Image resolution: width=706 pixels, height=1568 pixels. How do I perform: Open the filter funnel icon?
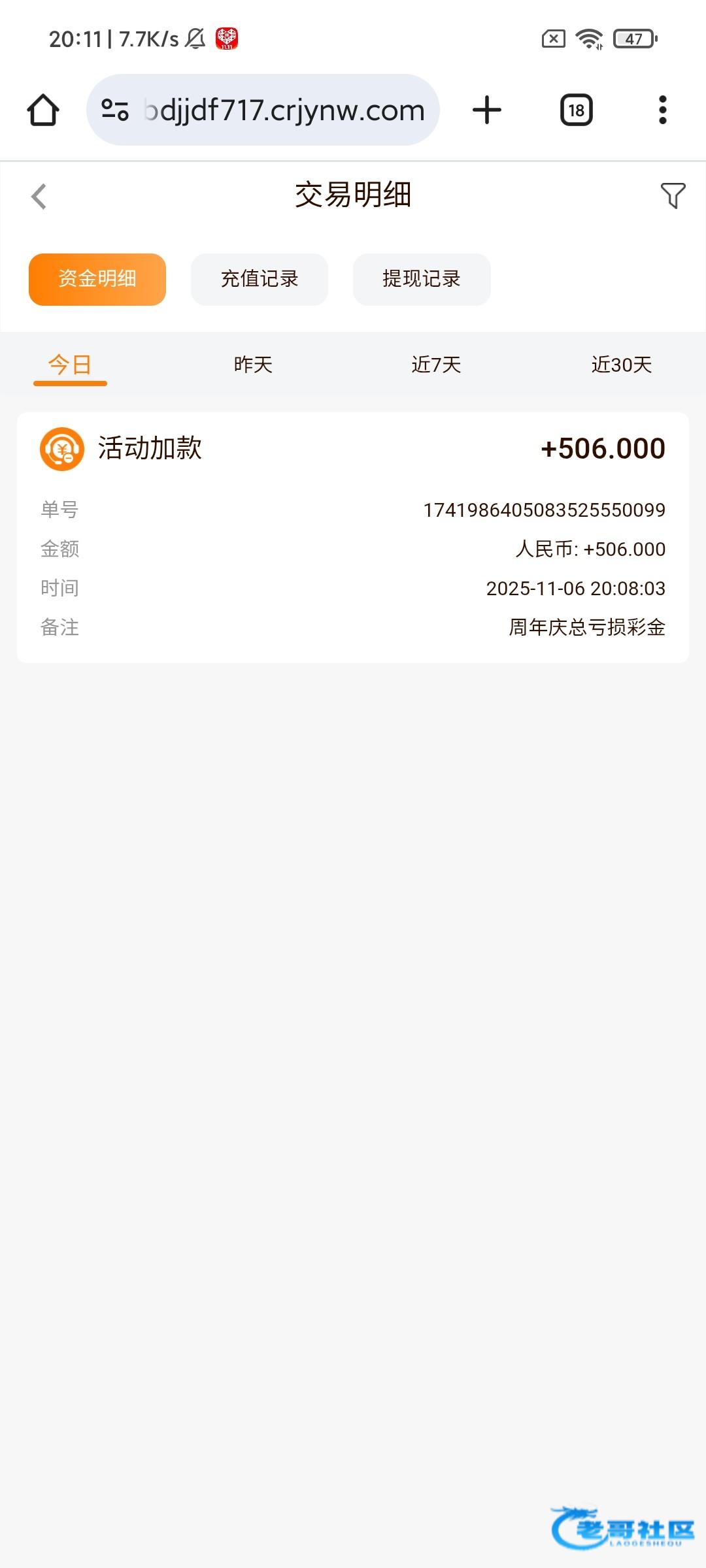[673, 195]
